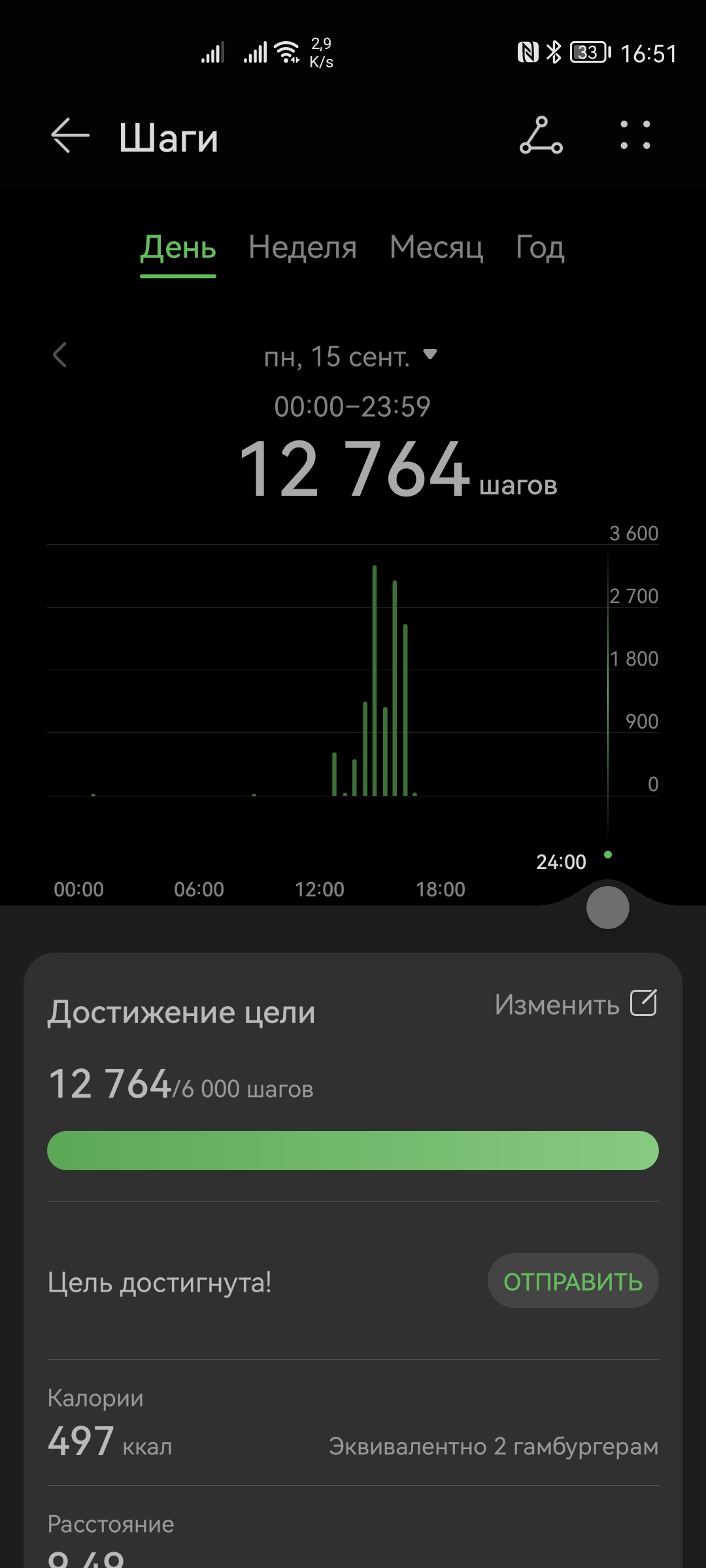Open the date picker for пн, 15 сент.
Viewport: 706px width, 1568px height.
[x=350, y=357]
